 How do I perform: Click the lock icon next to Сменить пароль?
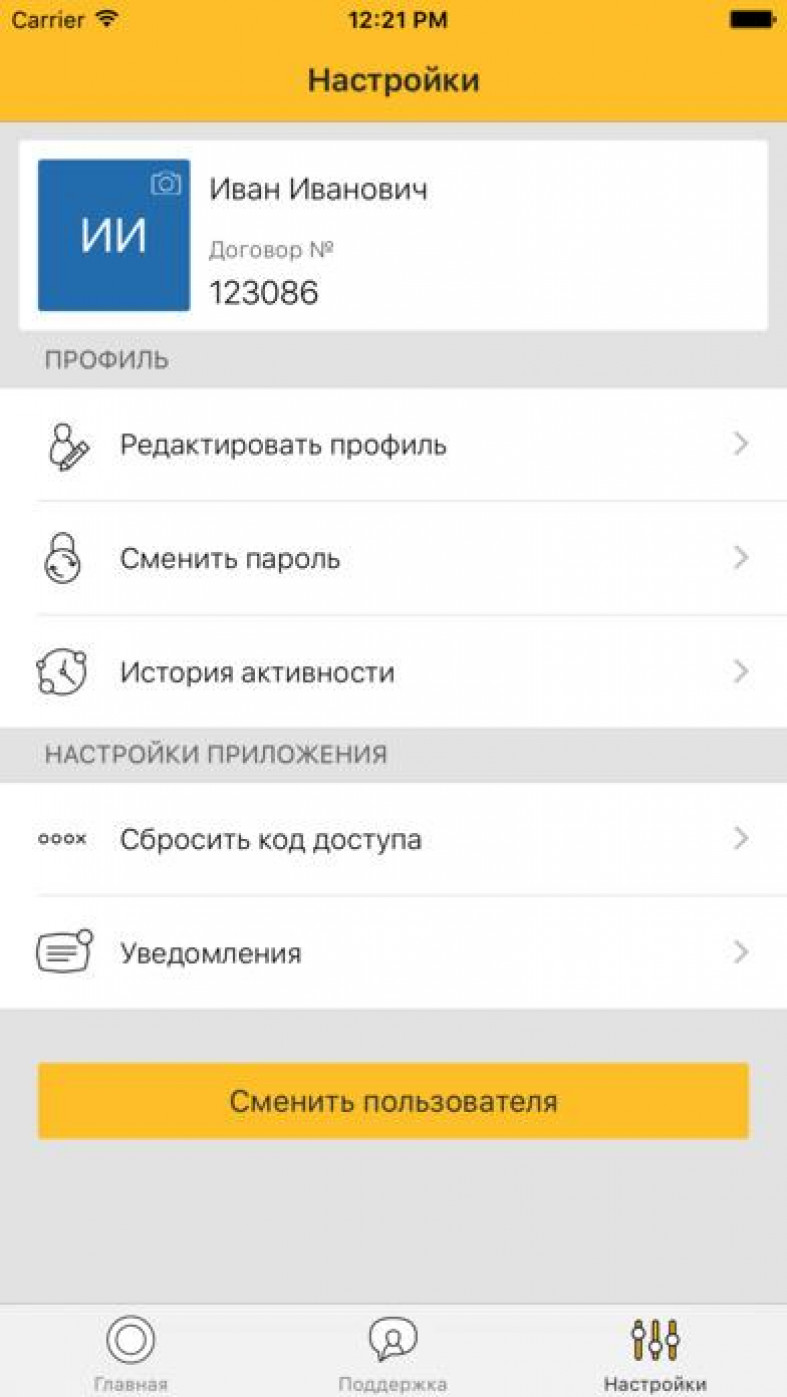pyautogui.click(x=62, y=557)
